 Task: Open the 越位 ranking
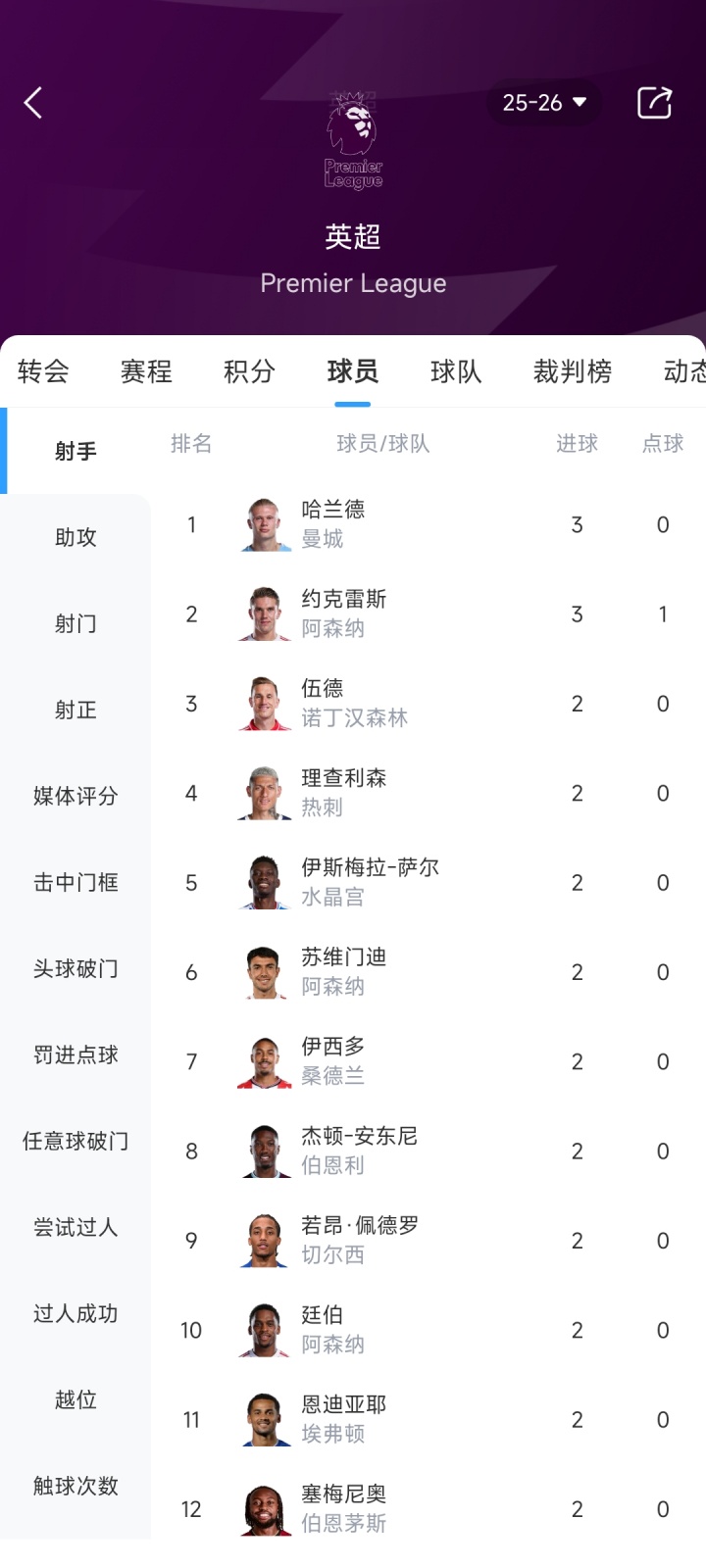(76, 1399)
